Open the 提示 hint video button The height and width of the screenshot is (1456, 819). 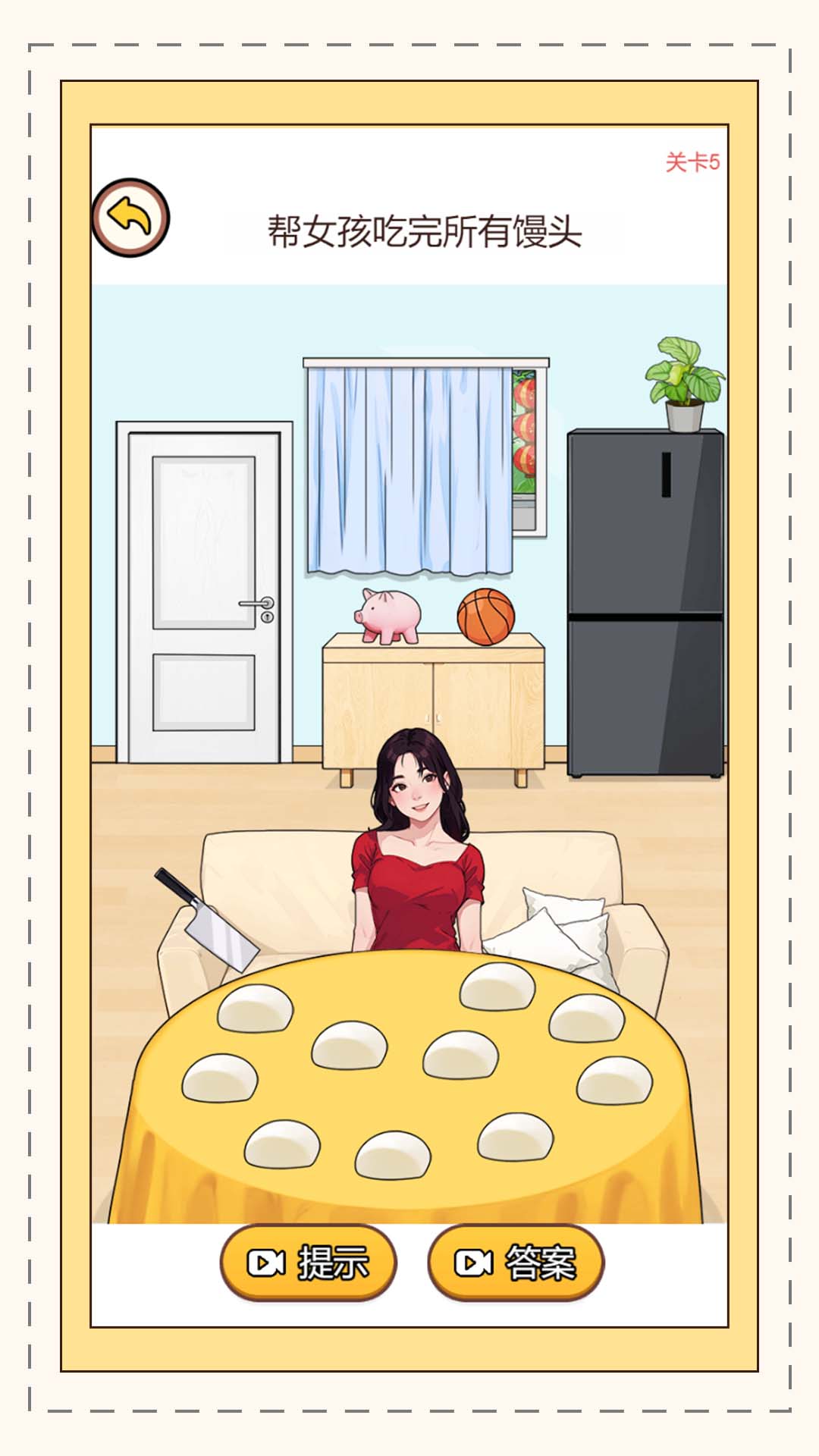309,1263
